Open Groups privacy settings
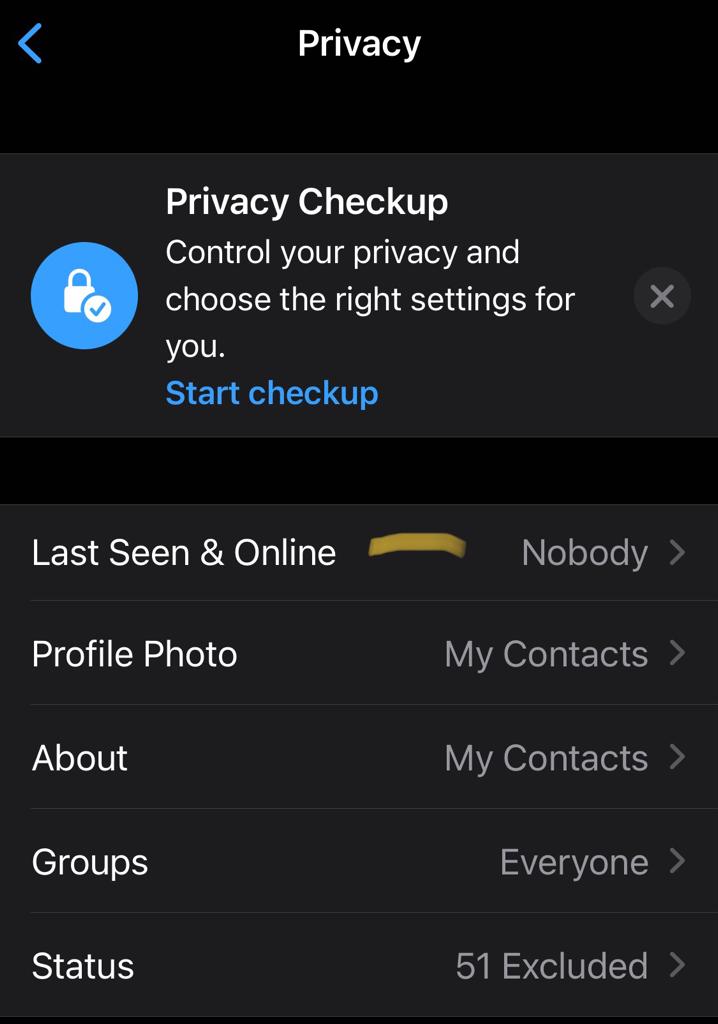The height and width of the screenshot is (1024, 718). tap(358, 862)
